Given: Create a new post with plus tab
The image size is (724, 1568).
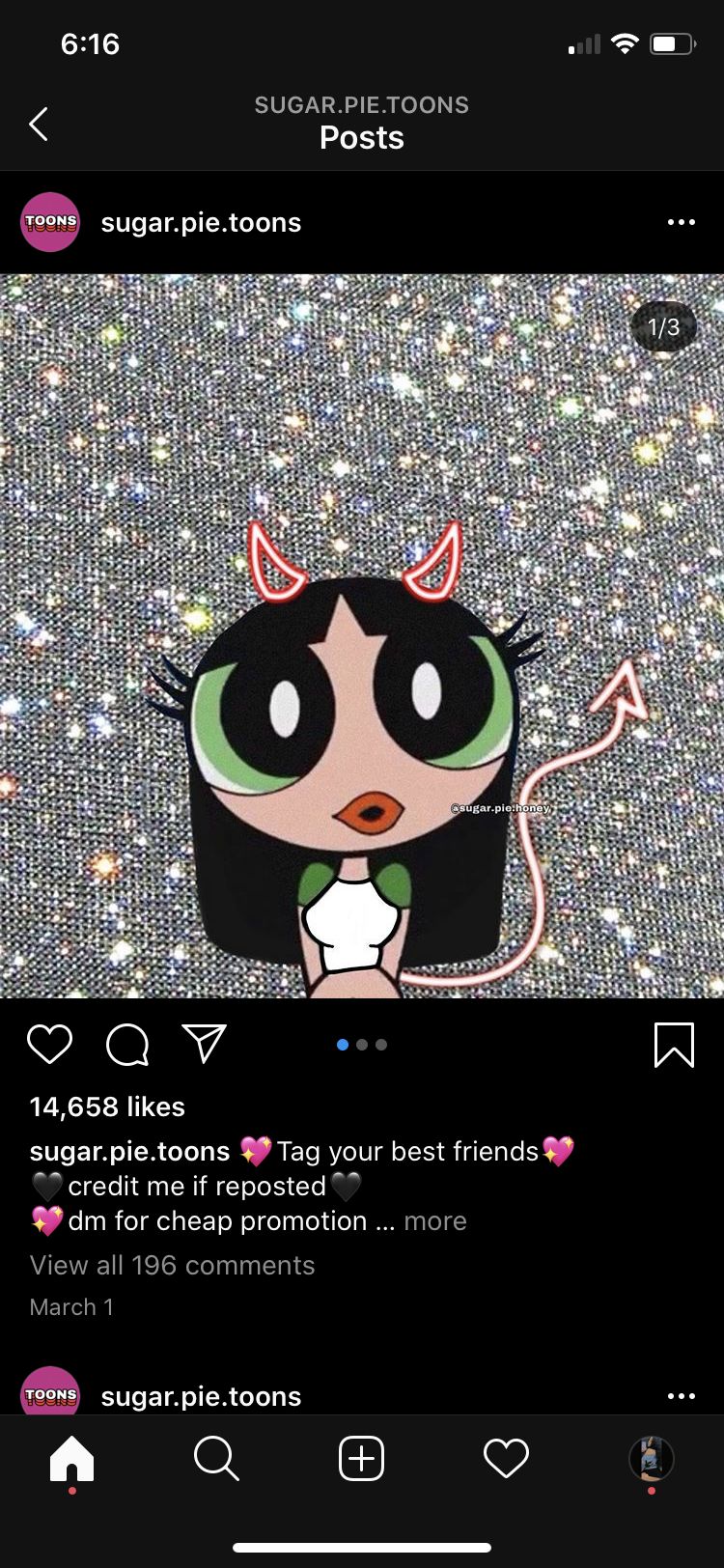Looking at the screenshot, I should pos(362,1458).
